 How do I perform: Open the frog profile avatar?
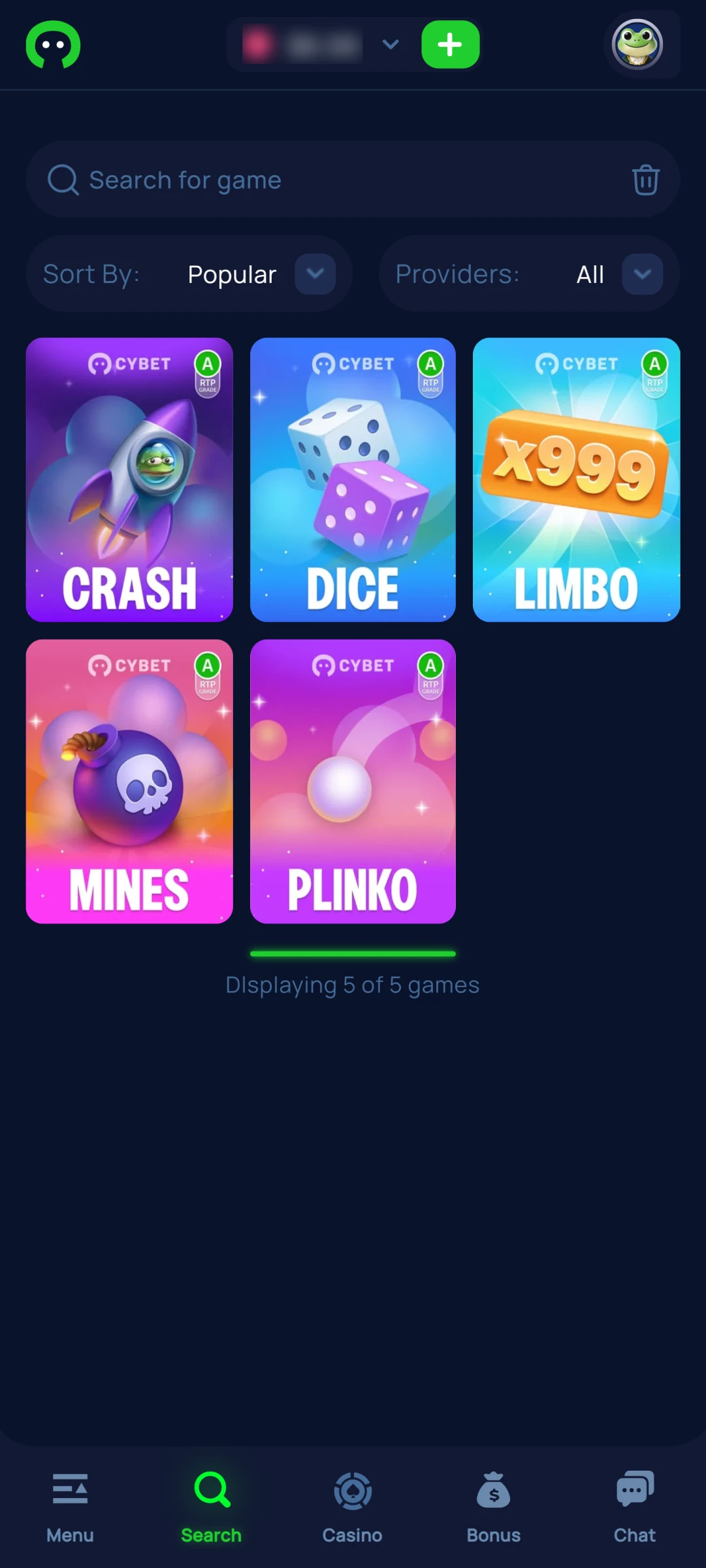(637, 44)
